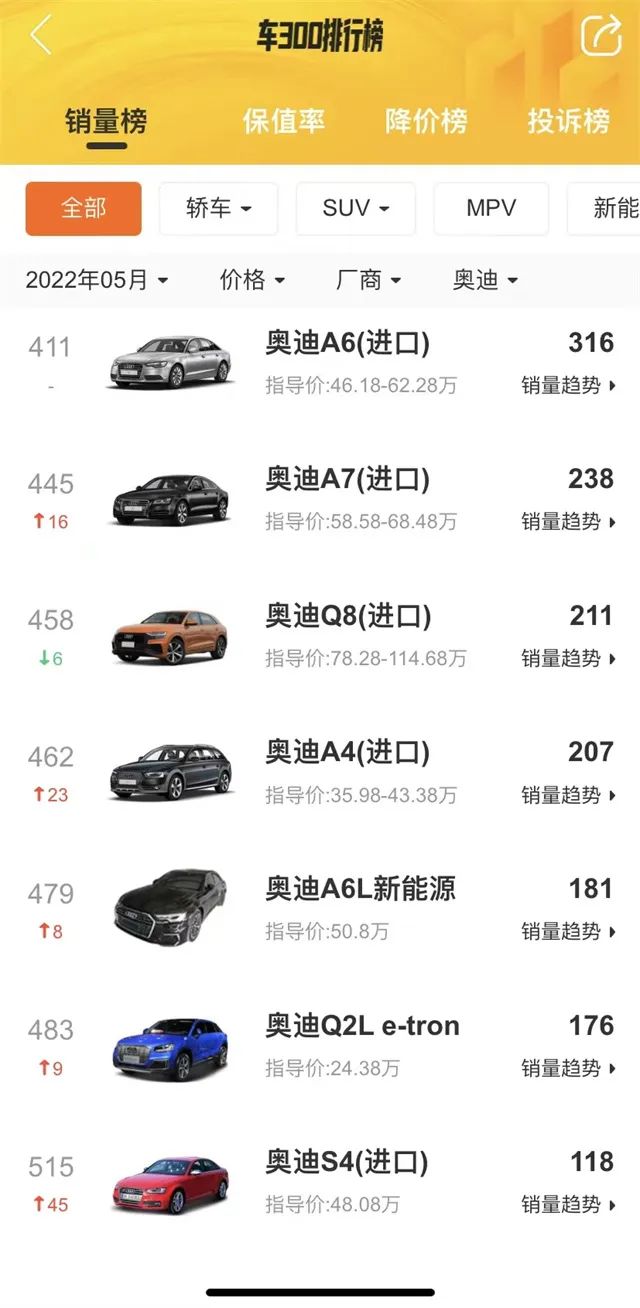Open the 奥迪A6(进口) listing
This screenshot has width=640, height=1308.
pos(347,344)
